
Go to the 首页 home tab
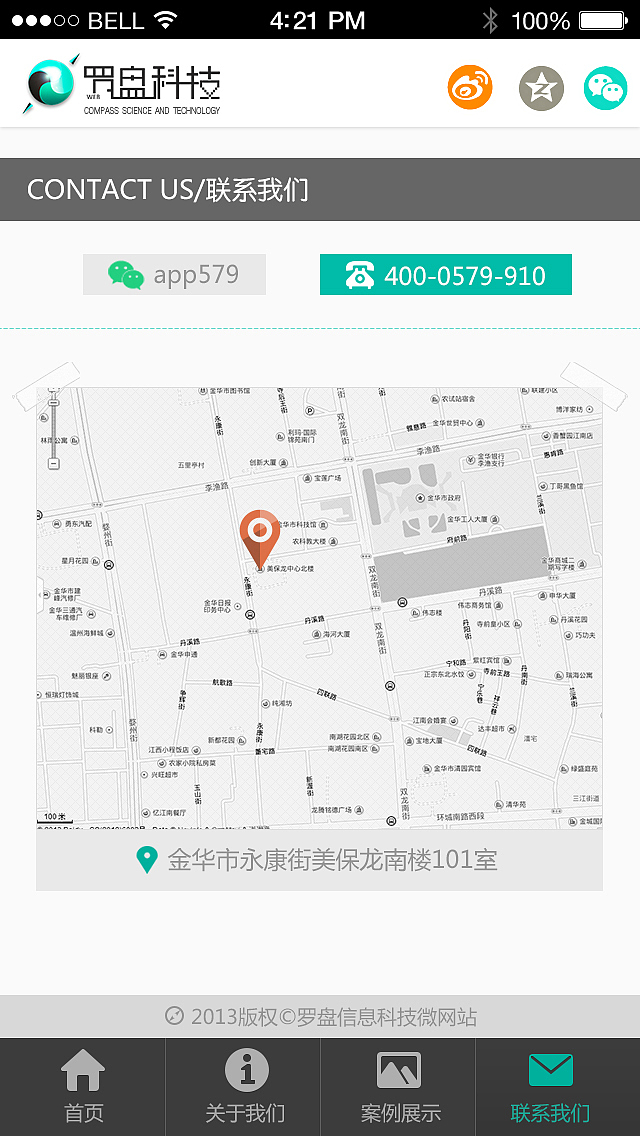point(83,1087)
